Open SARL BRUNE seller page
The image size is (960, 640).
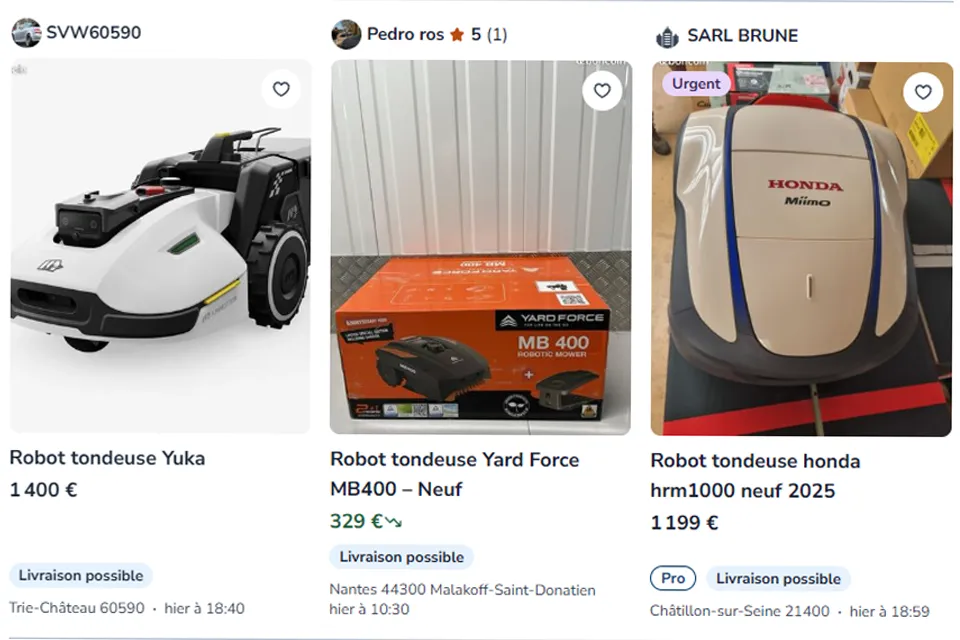click(741, 36)
